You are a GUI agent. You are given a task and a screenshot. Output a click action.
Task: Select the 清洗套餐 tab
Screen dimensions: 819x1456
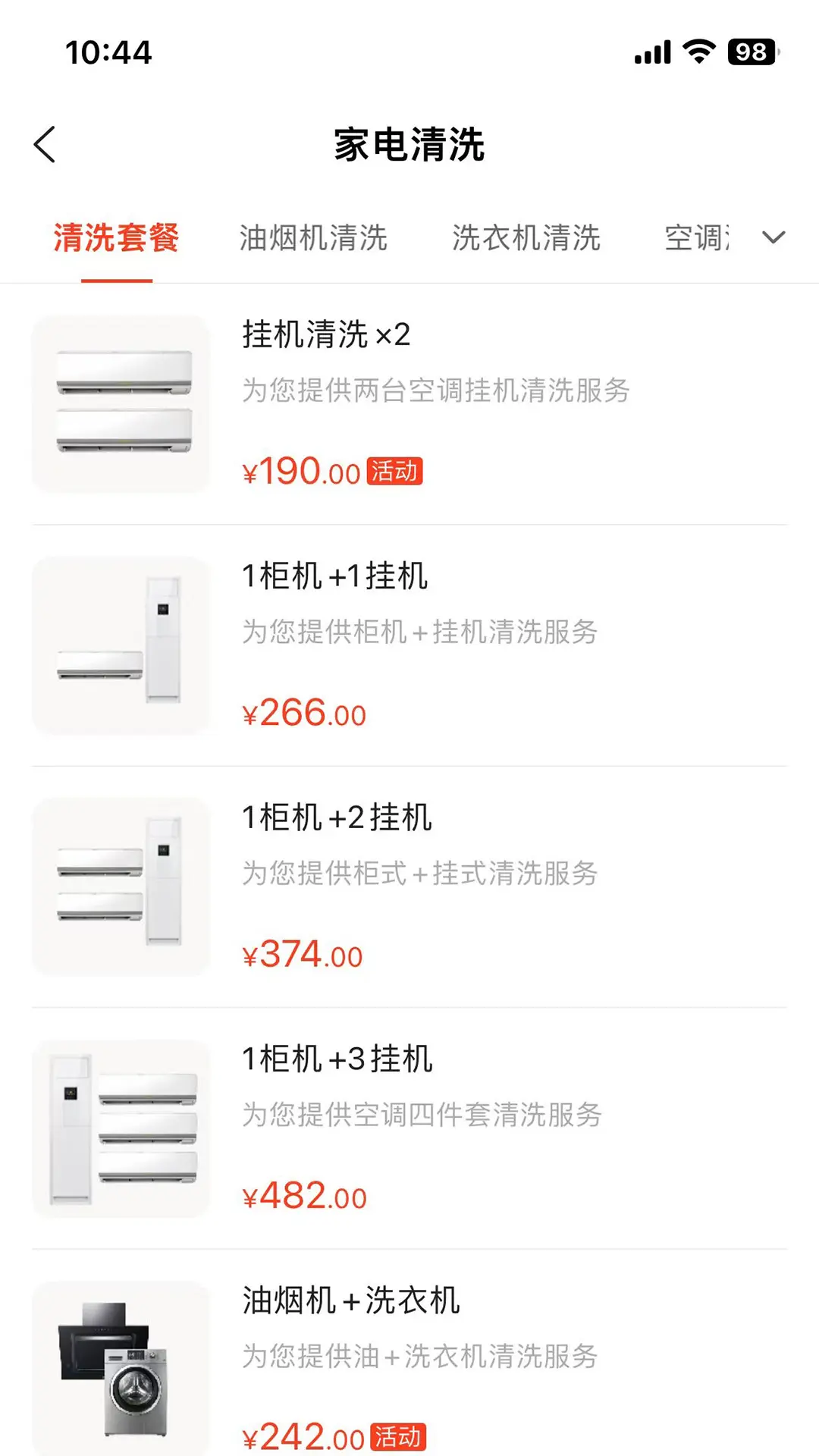[x=116, y=238]
